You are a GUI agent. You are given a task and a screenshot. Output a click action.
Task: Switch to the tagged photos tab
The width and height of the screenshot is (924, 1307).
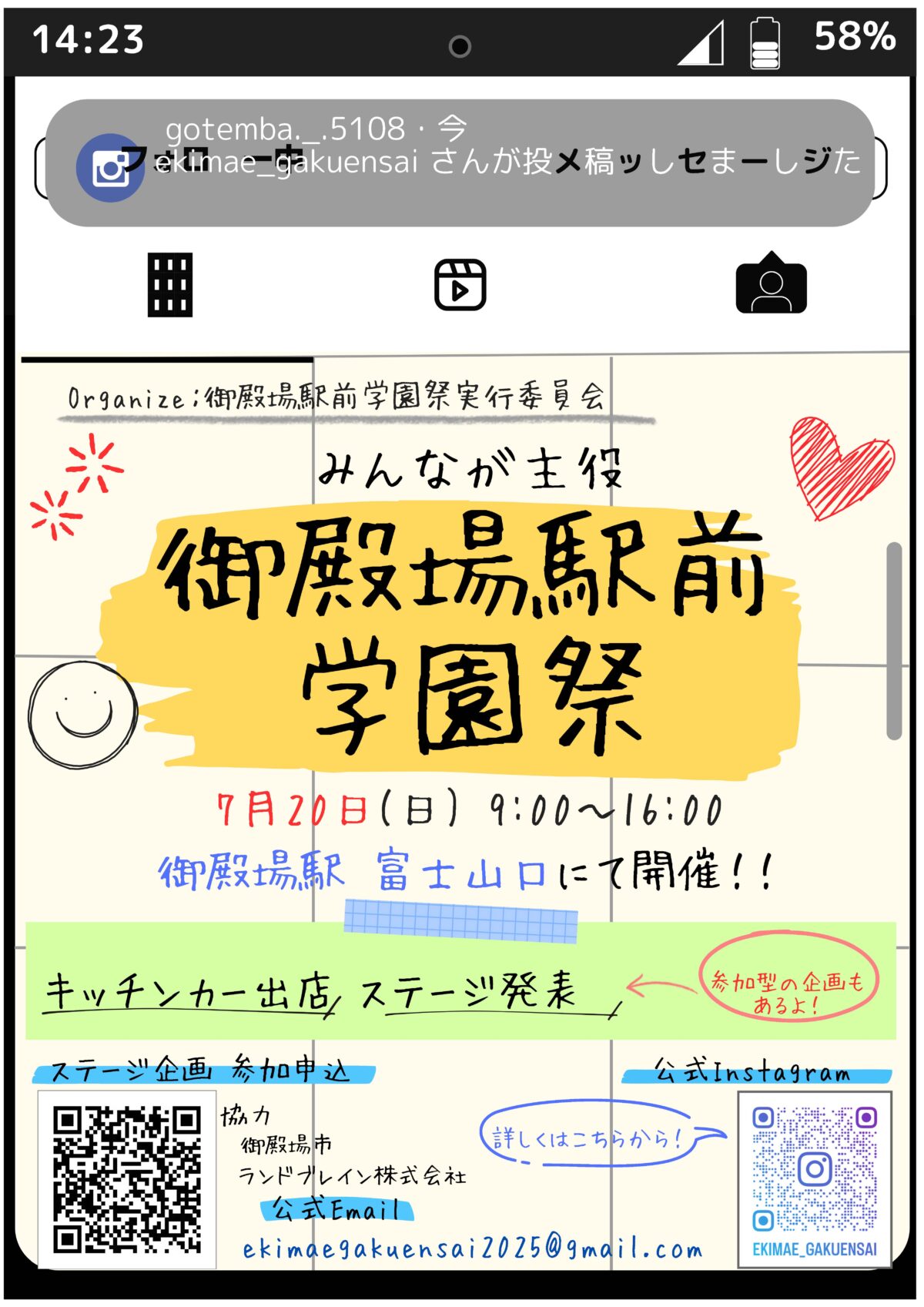tap(771, 284)
